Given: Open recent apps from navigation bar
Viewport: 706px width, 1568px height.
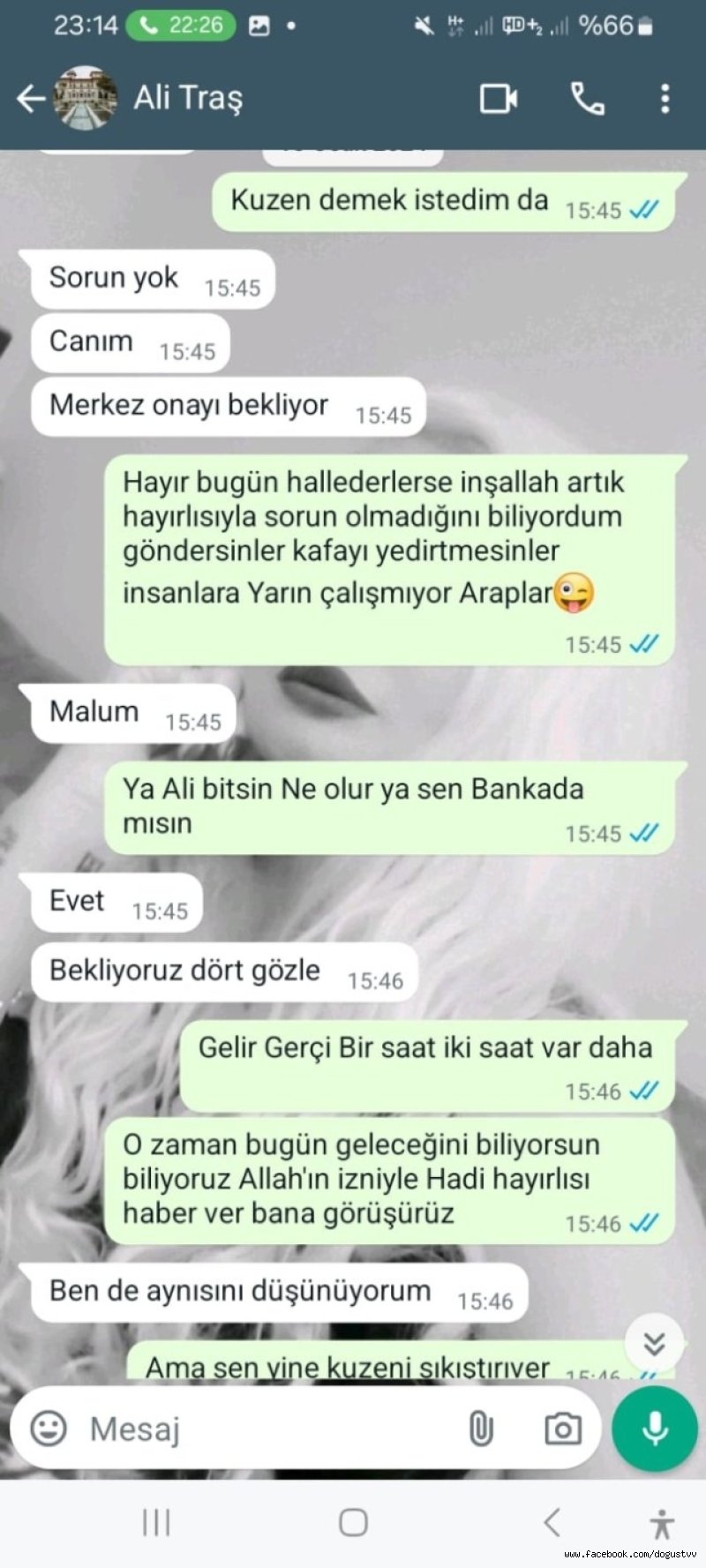Looking at the screenshot, I should tap(156, 1522).
